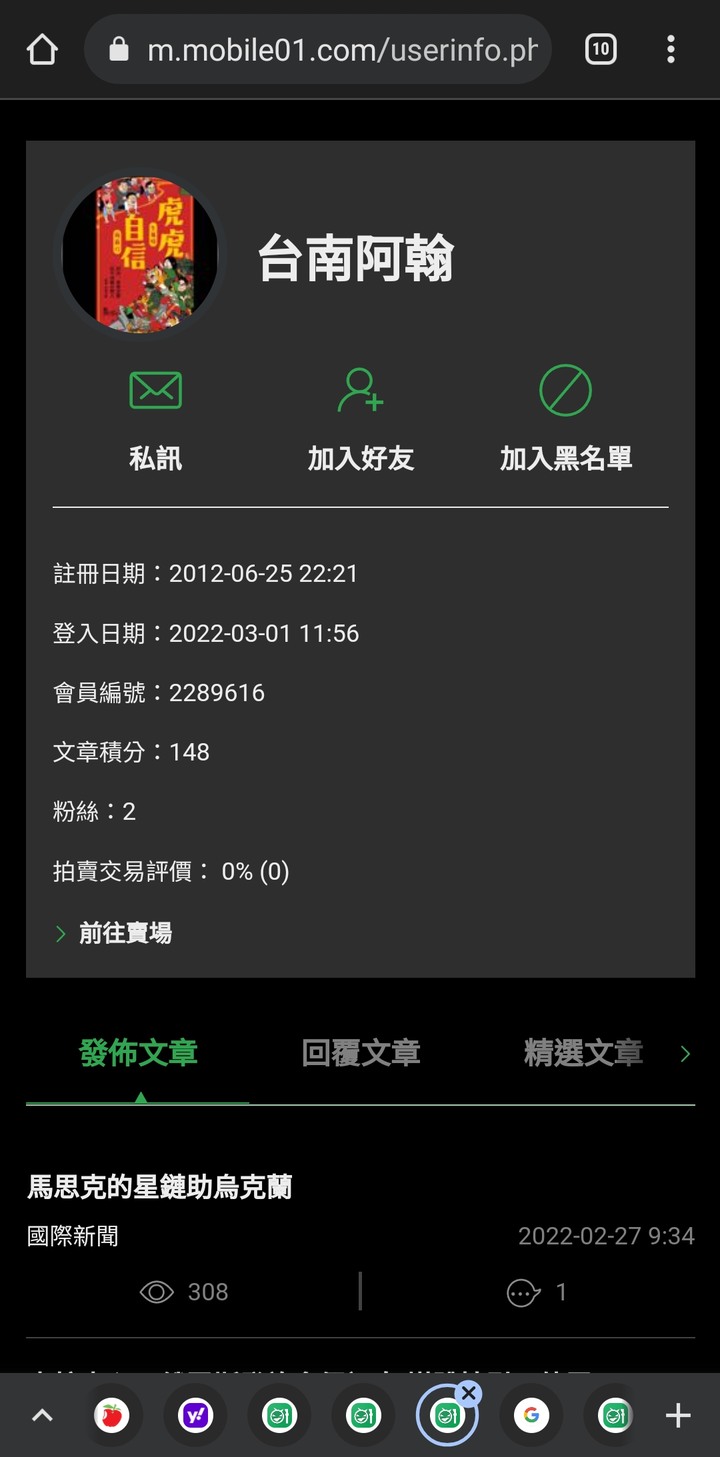Switch to the 精選文章 tab
The height and width of the screenshot is (1457, 720).
pyautogui.click(x=583, y=1053)
